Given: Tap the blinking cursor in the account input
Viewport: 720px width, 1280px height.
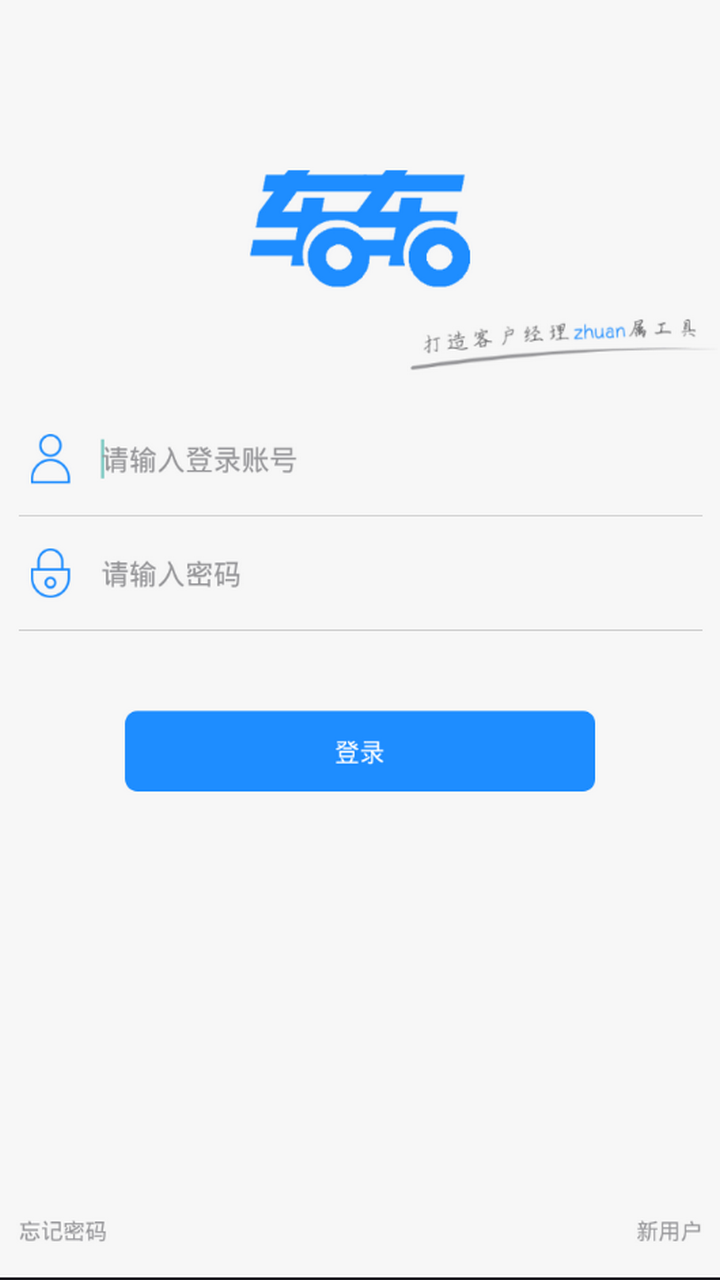Looking at the screenshot, I should pos(101,461).
